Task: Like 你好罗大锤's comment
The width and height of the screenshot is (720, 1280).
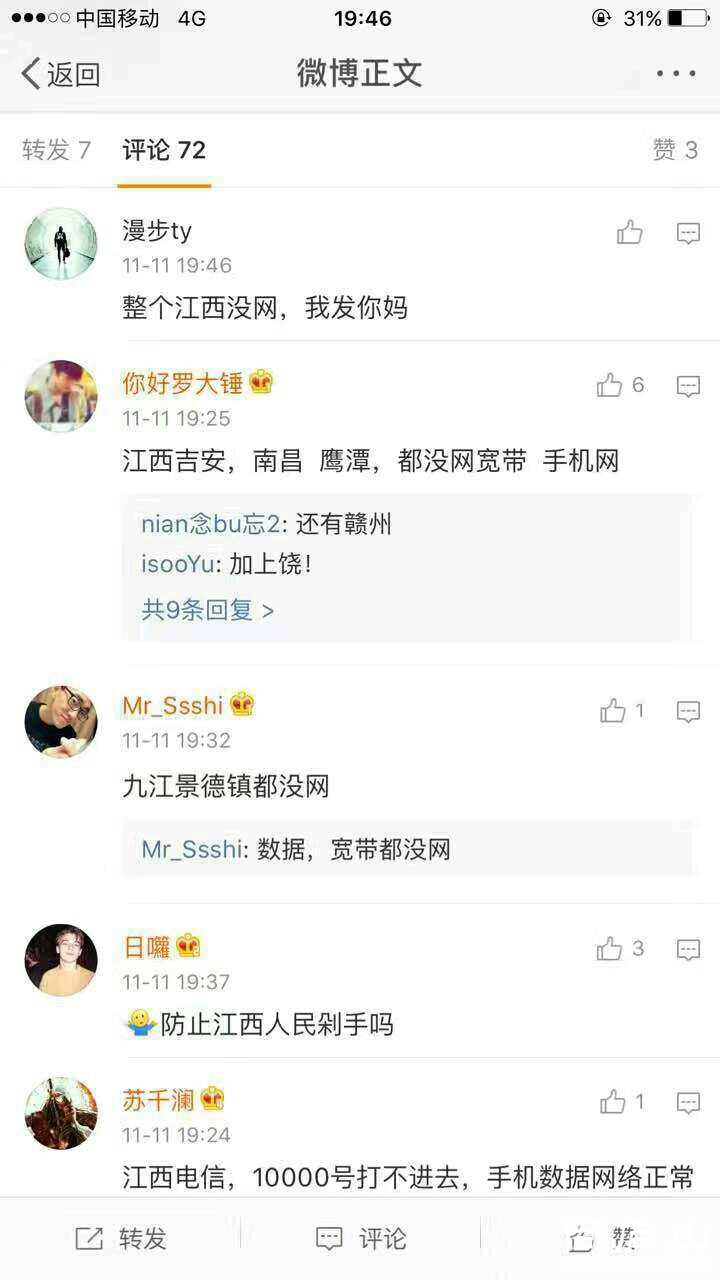Action: click(610, 385)
